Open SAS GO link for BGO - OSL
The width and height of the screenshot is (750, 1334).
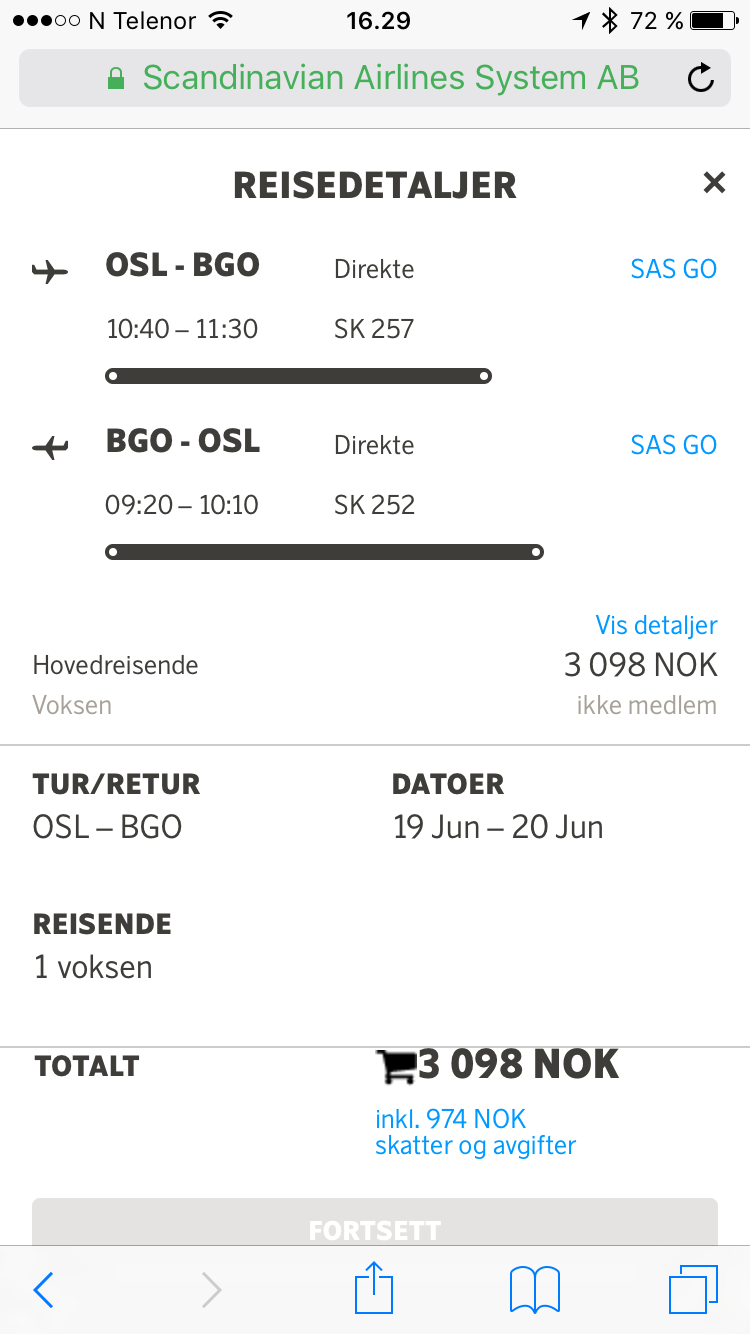click(673, 445)
